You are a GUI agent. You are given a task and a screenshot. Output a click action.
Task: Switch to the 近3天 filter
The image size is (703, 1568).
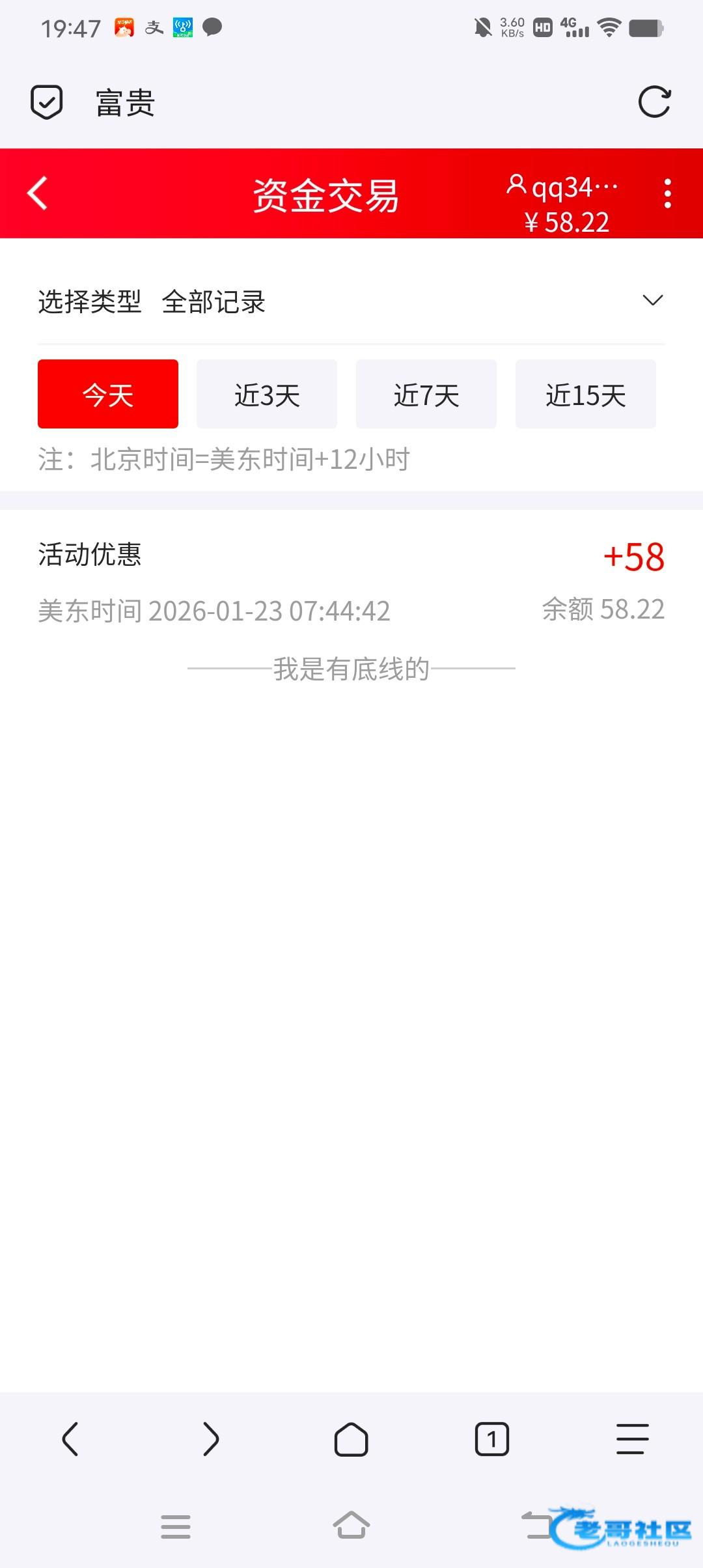point(267,394)
